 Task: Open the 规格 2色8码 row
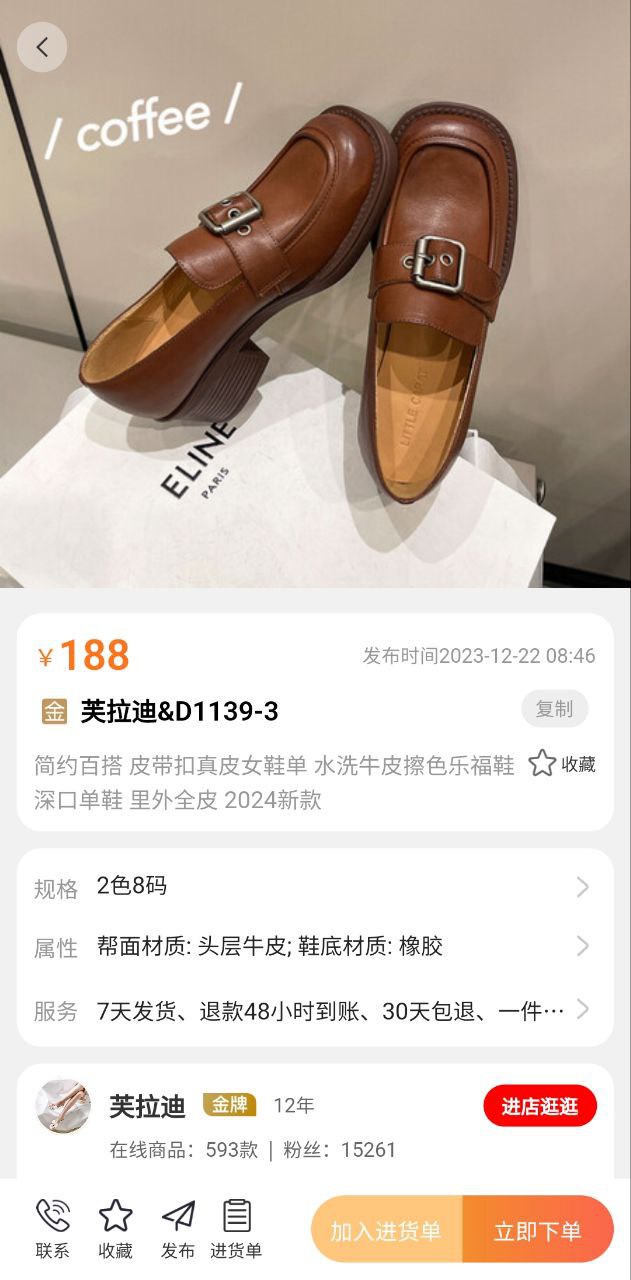315,887
